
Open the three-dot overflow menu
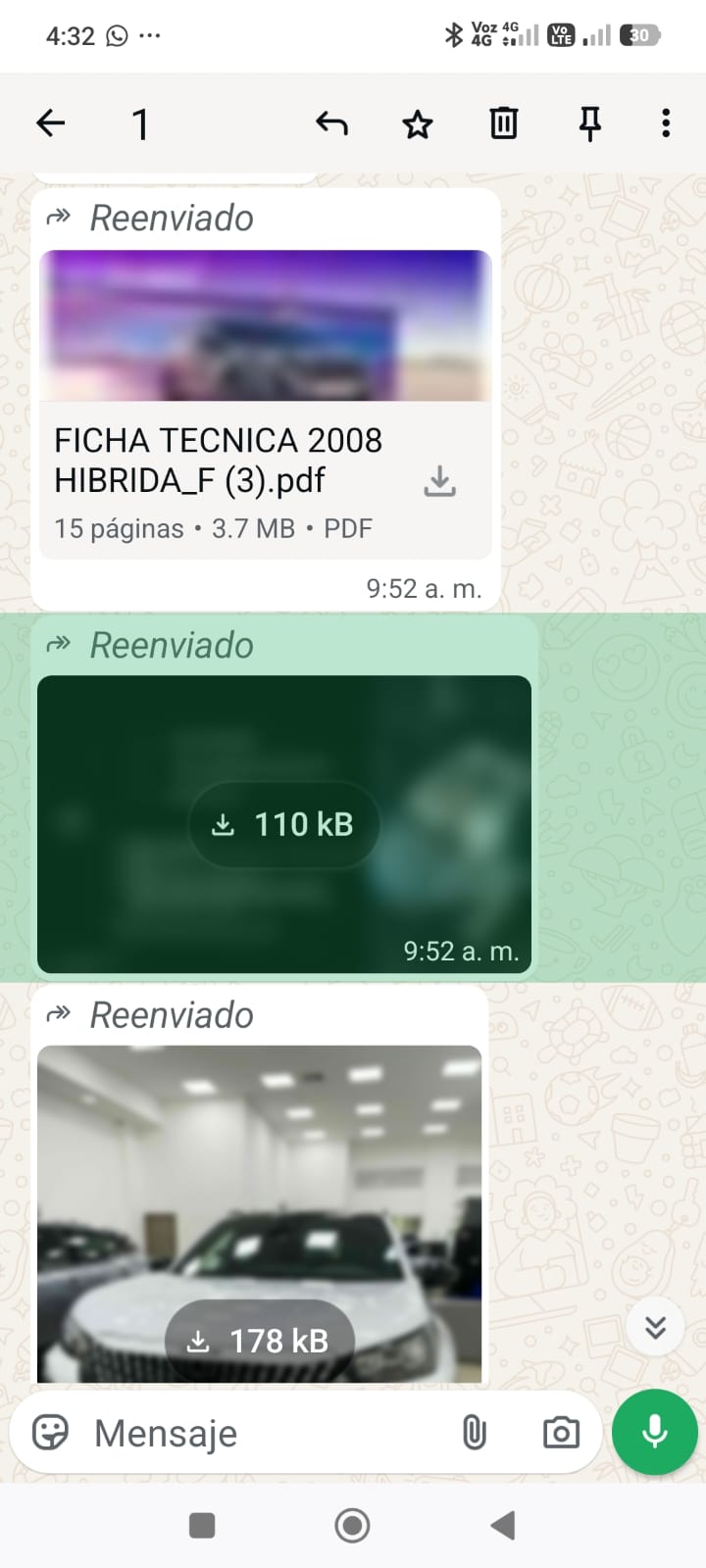(x=666, y=123)
